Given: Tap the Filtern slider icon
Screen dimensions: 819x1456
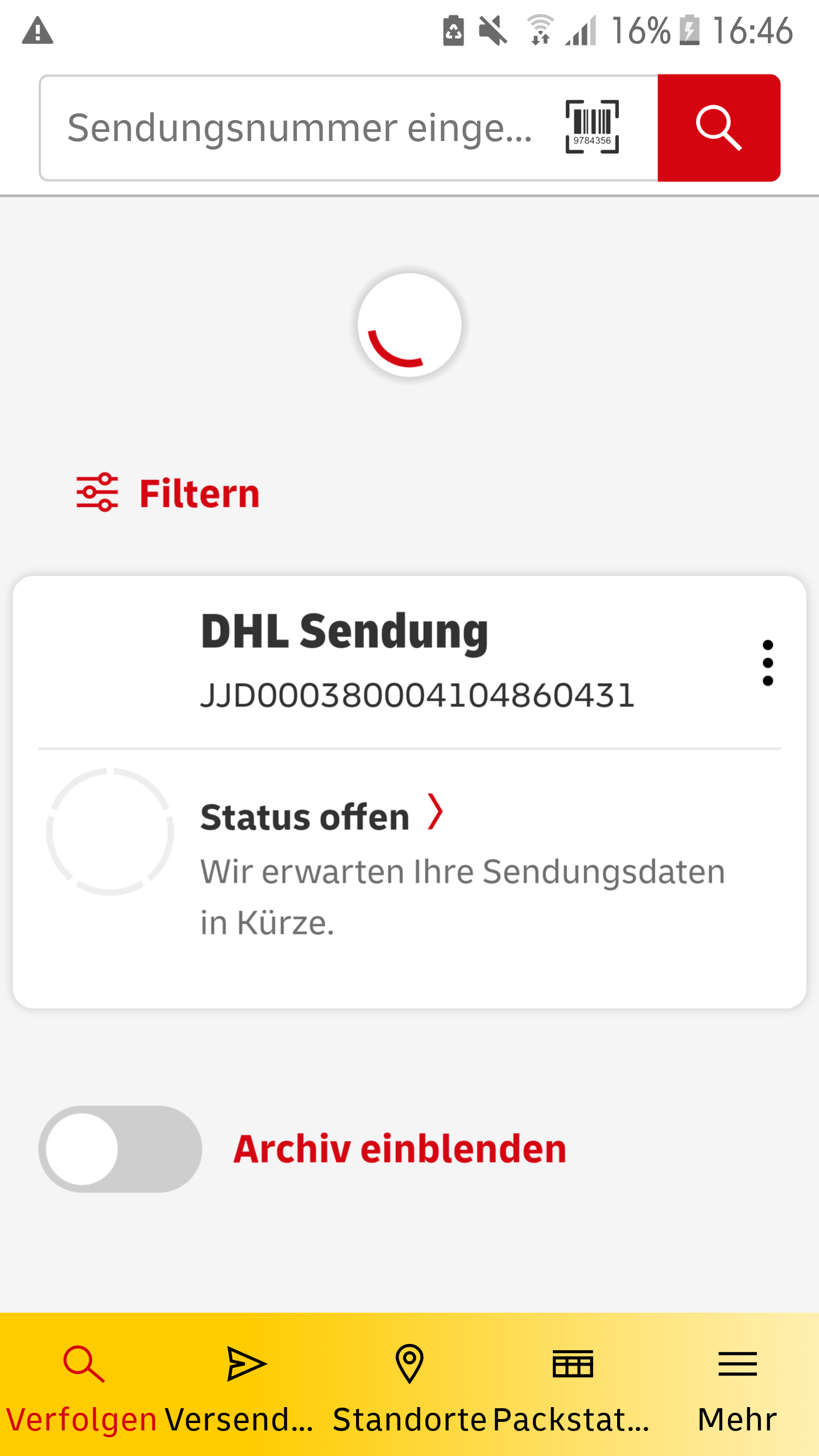Looking at the screenshot, I should [x=97, y=493].
